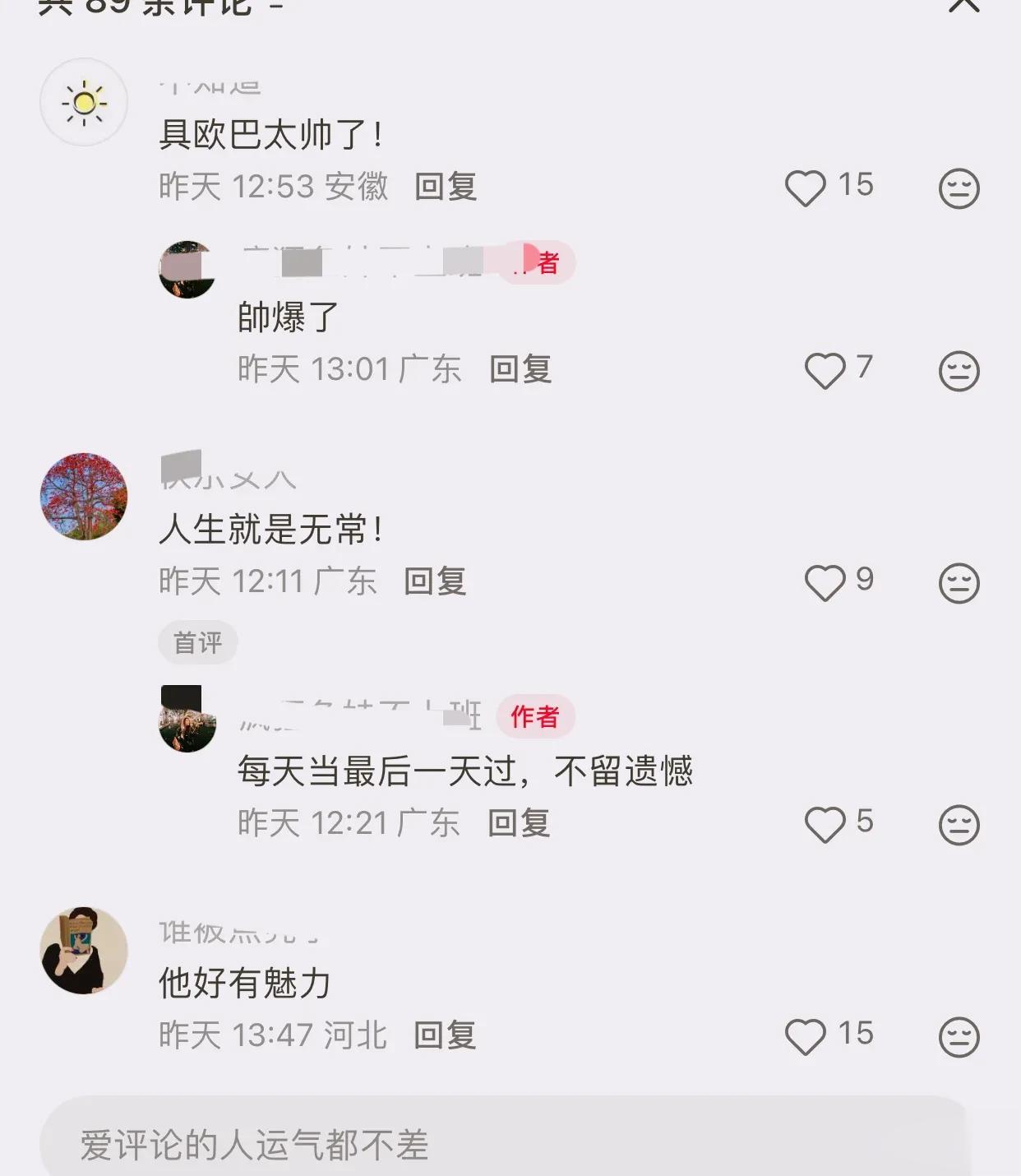Open the red tree avatar of 人生就是无常 commenter
The image size is (1021, 1176).
(x=82, y=495)
